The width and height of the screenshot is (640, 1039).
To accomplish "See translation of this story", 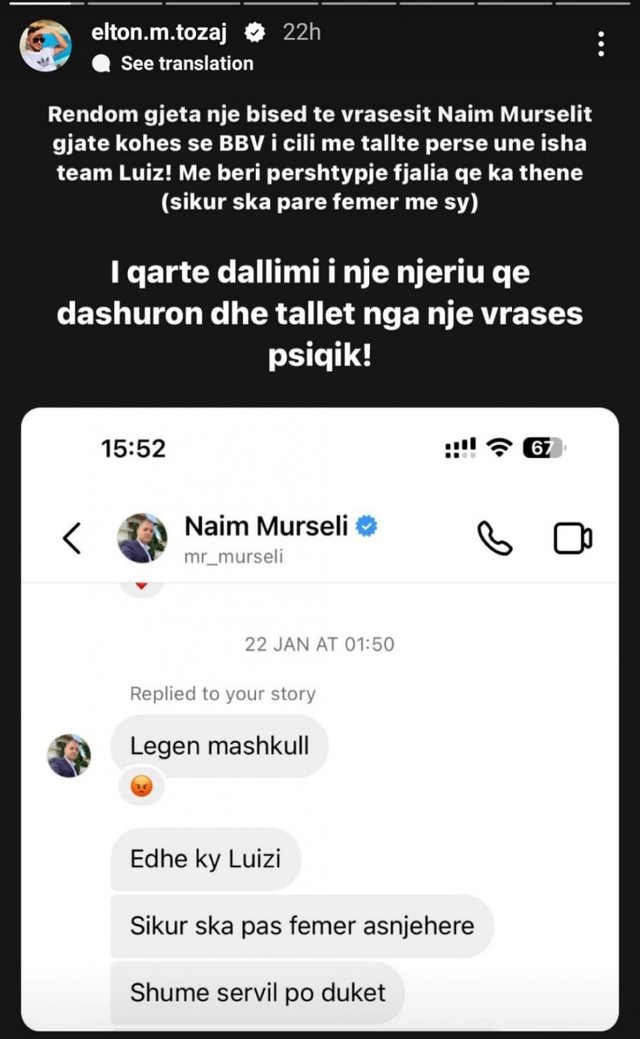I will tap(186, 63).
